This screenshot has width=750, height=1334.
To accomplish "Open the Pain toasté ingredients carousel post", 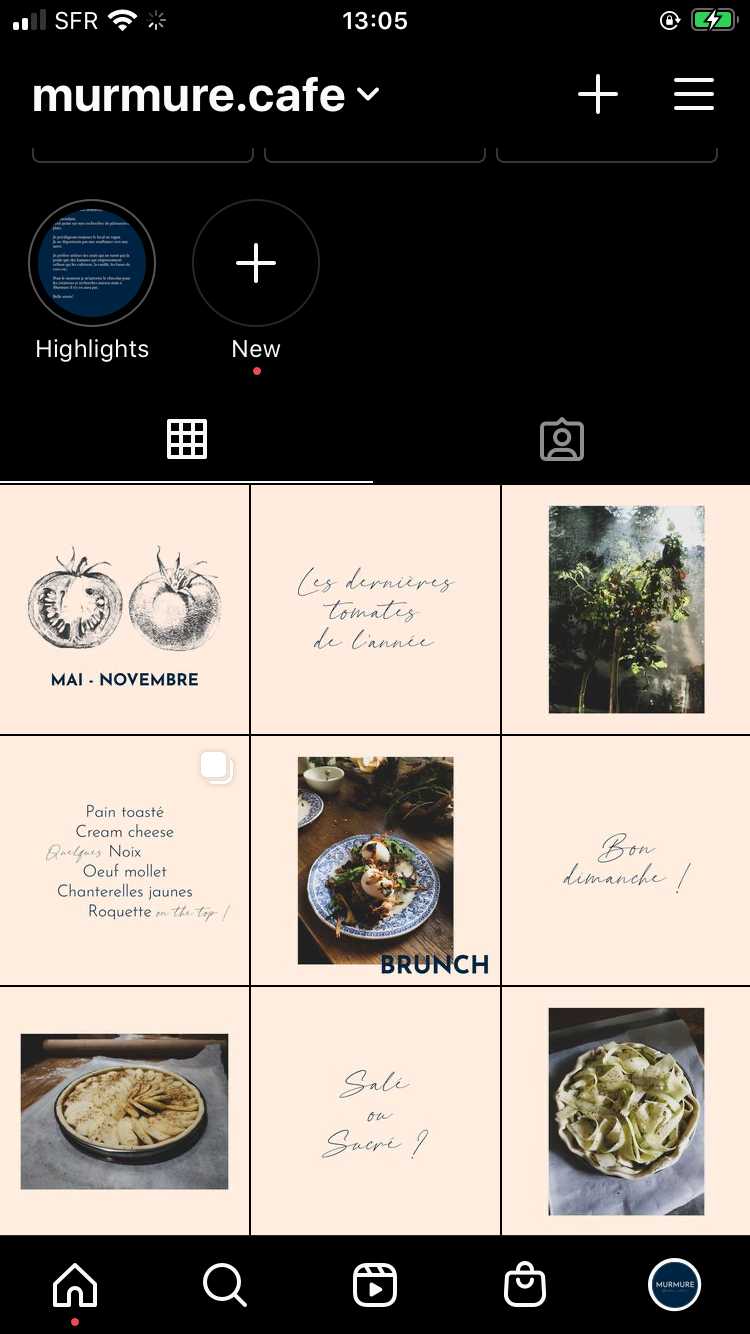I will [124, 861].
